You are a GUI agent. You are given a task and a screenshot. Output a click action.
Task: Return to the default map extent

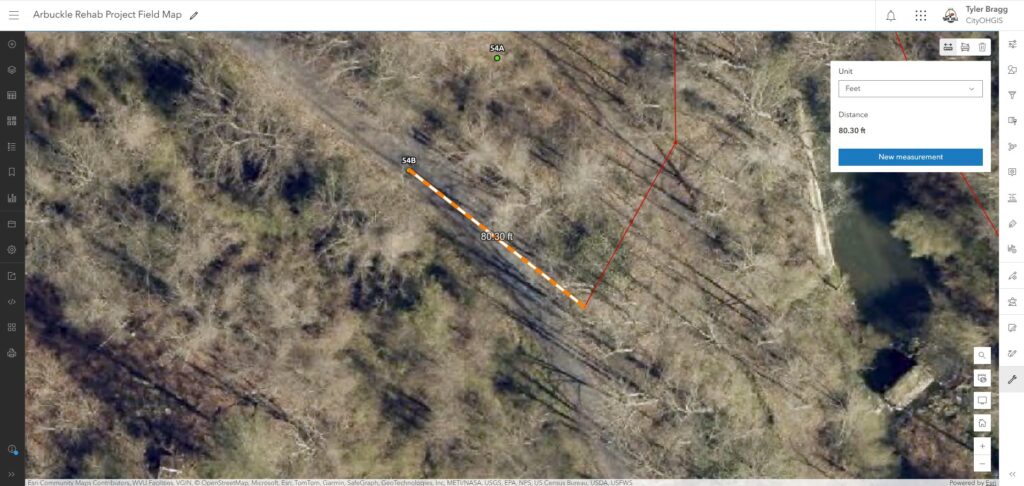pos(982,423)
